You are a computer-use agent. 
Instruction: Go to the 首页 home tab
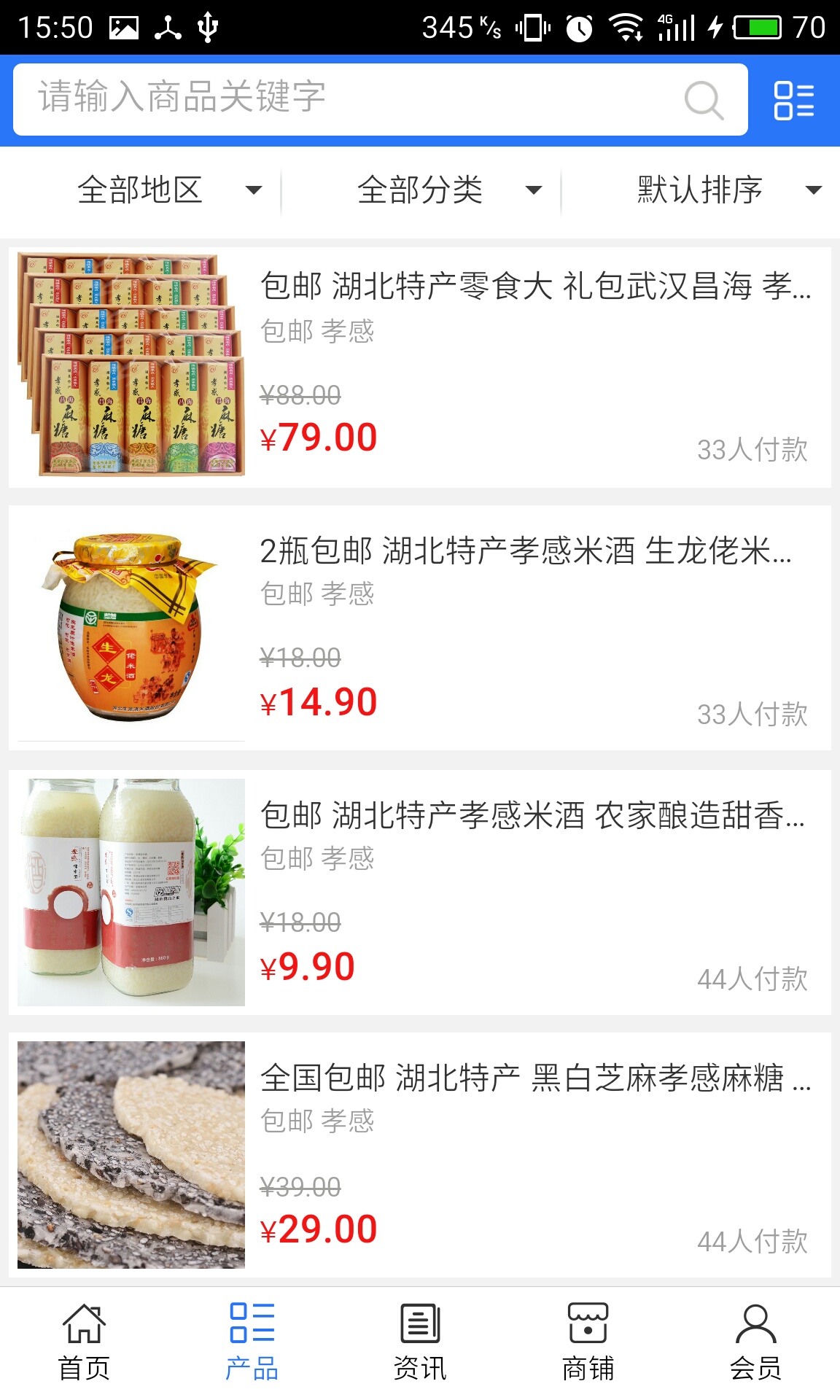pos(84,1343)
